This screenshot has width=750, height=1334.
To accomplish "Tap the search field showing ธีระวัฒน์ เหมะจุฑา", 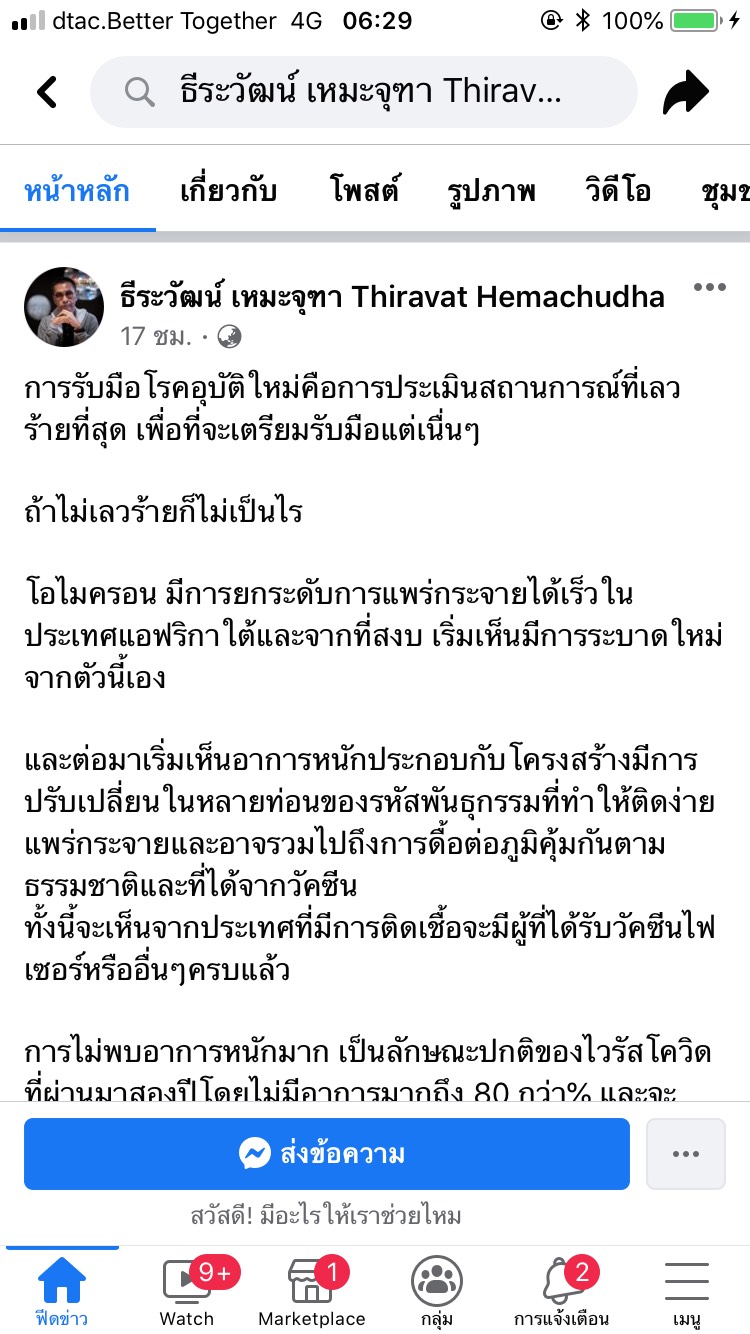I will click(363, 92).
